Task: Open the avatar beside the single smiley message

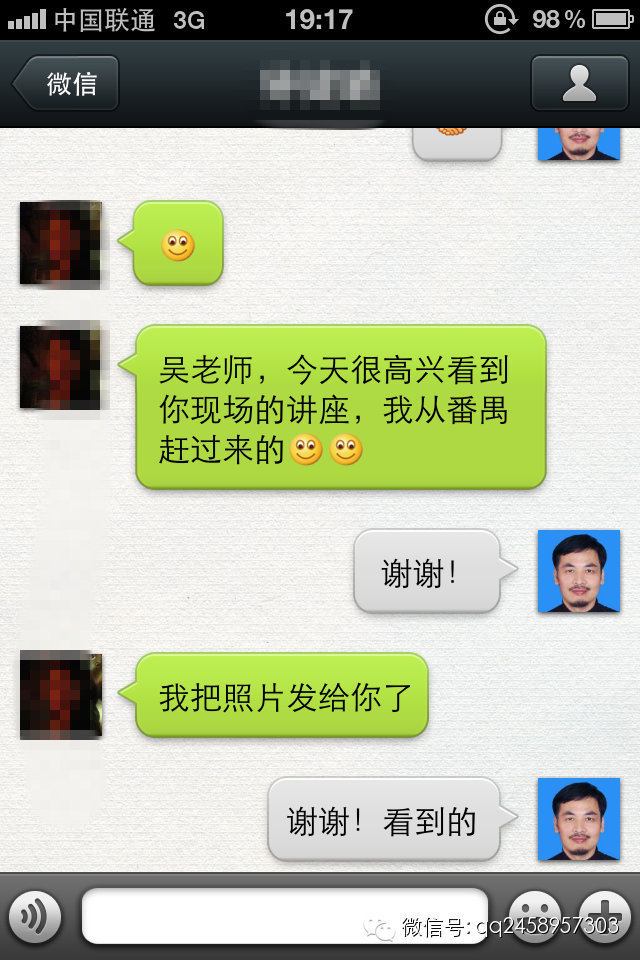Action: [x=61, y=244]
